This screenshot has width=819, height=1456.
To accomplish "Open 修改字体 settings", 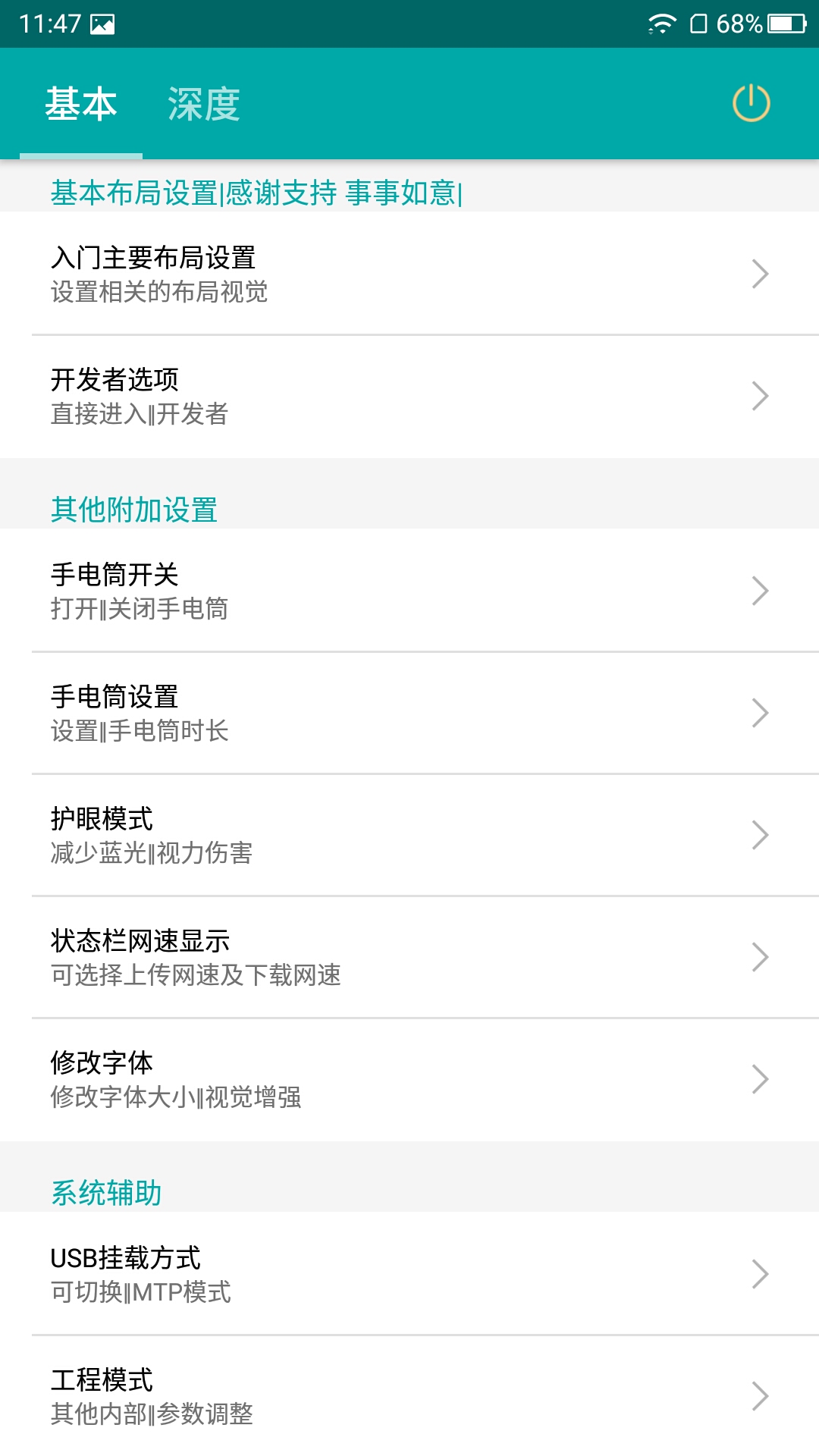I will coord(409,1079).
